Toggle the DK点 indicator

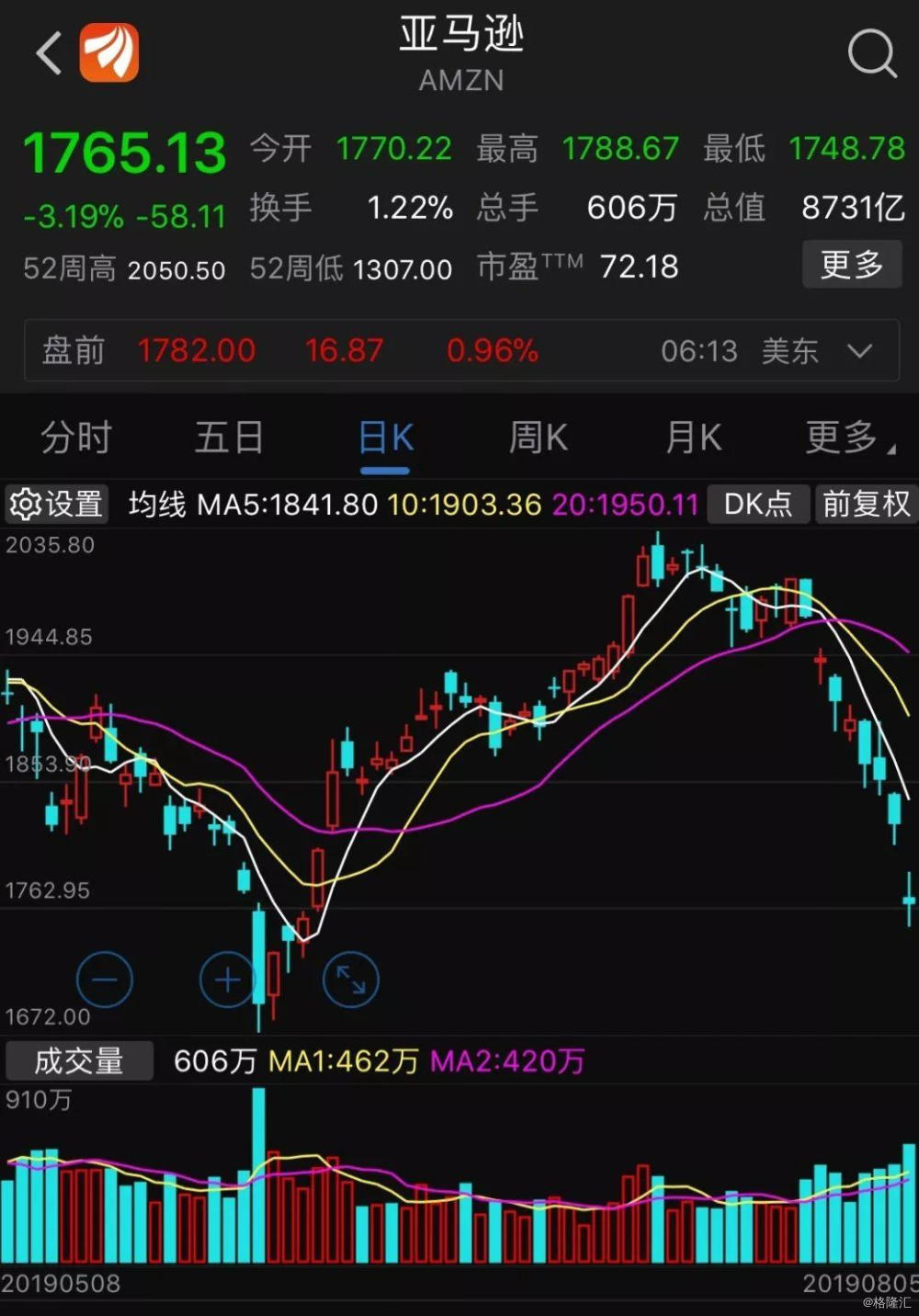[x=757, y=504]
